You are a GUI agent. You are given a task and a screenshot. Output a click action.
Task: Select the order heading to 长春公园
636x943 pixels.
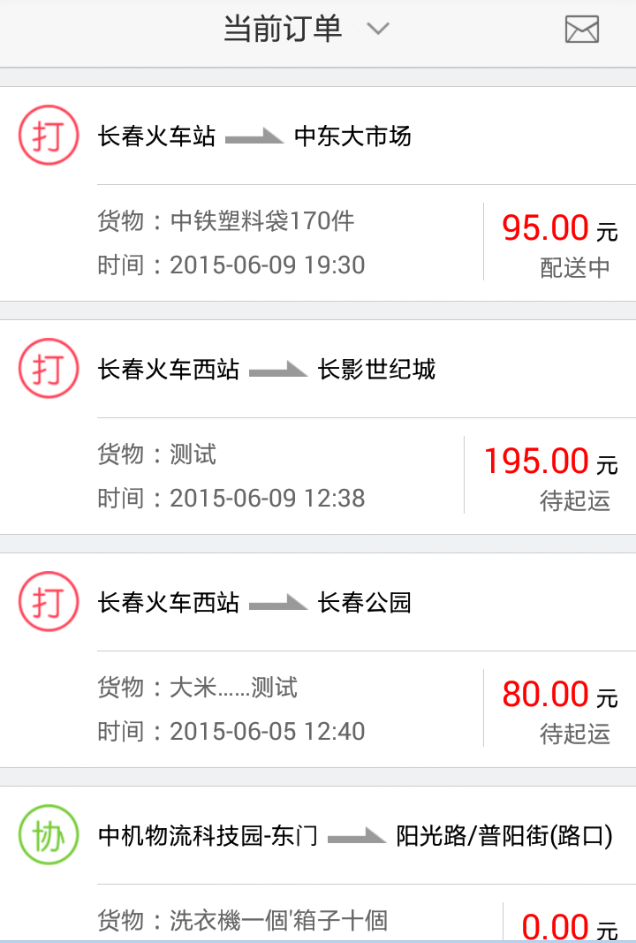[318, 660]
